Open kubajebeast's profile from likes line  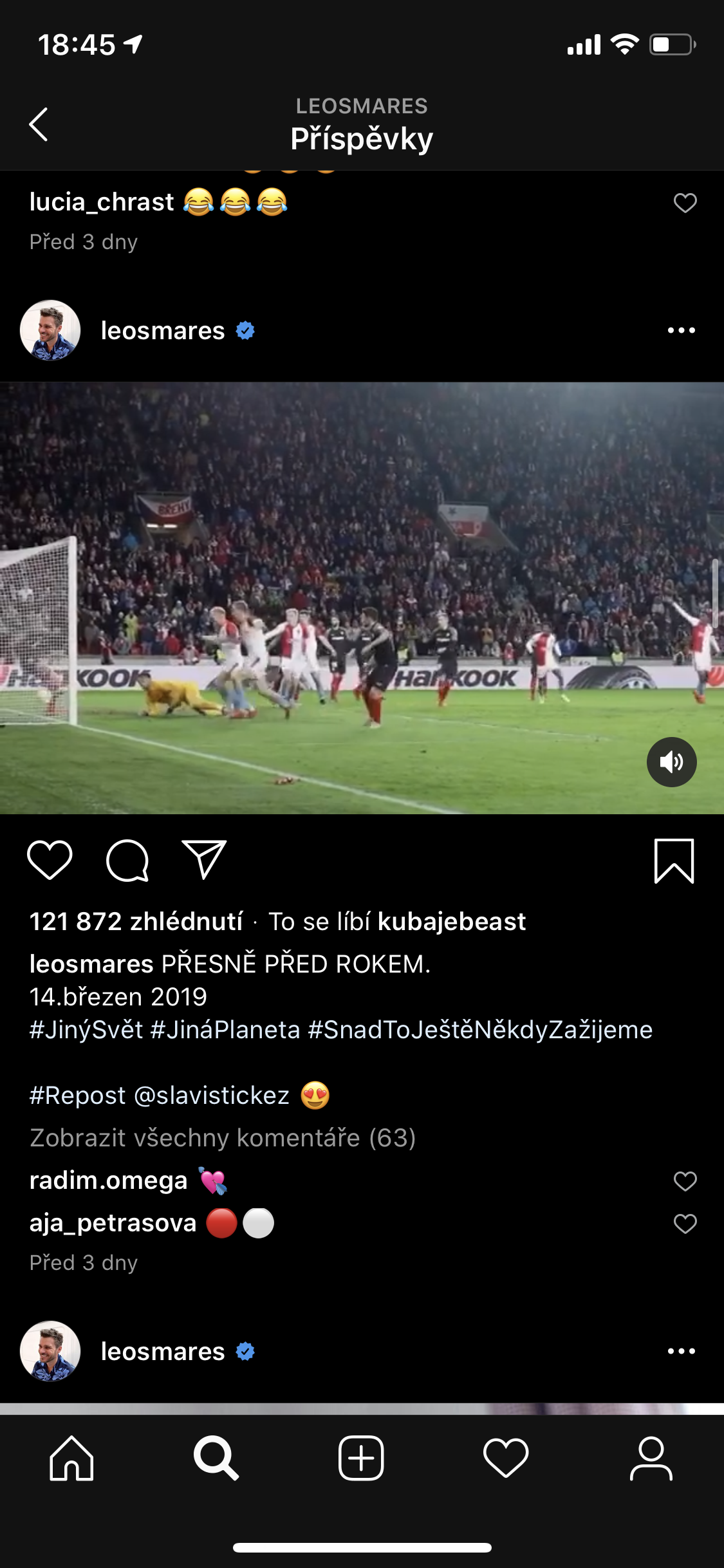[452, 922]
